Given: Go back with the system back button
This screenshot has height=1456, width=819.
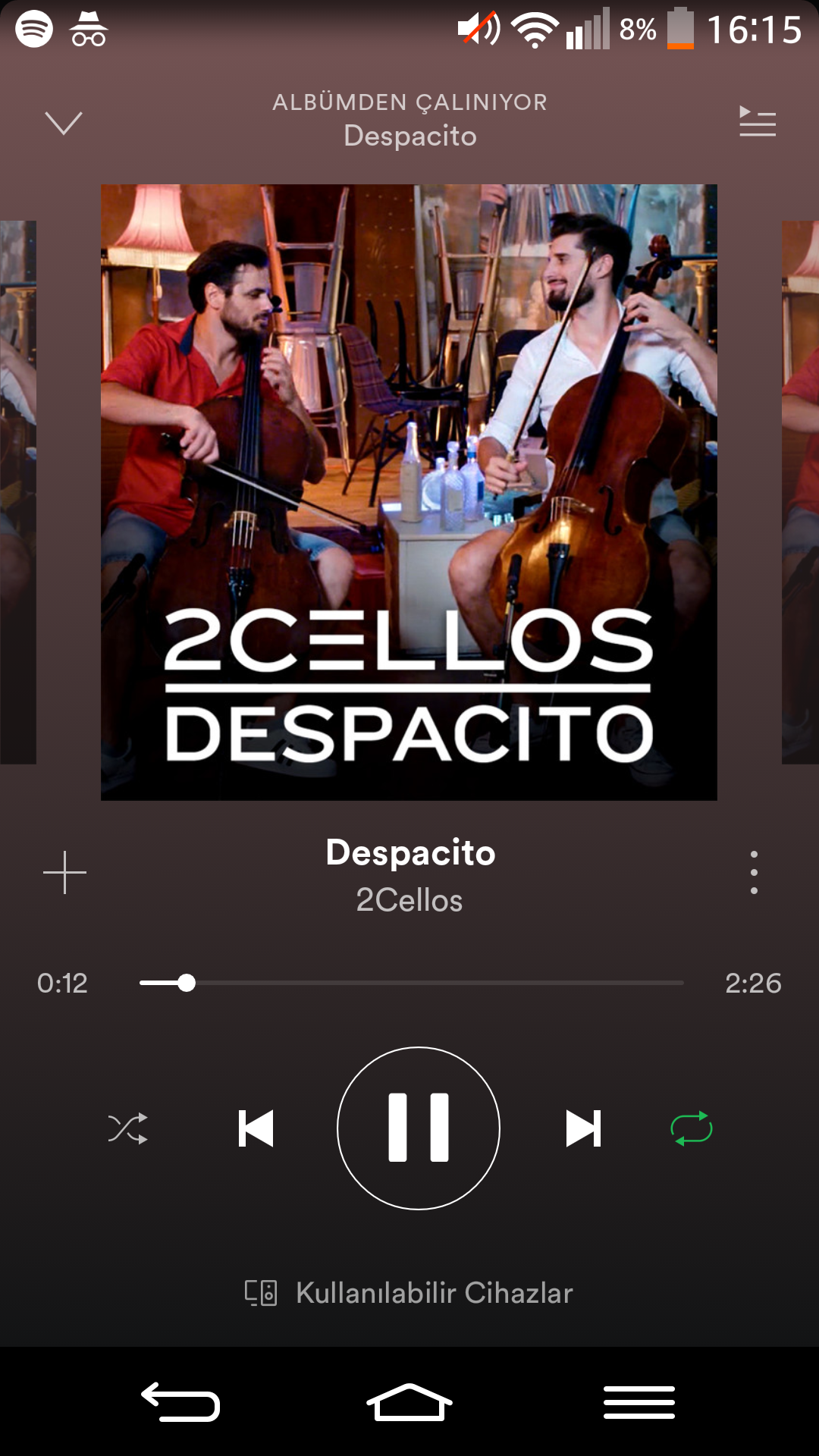Looking at the screenshot, I should [180, 1401].
